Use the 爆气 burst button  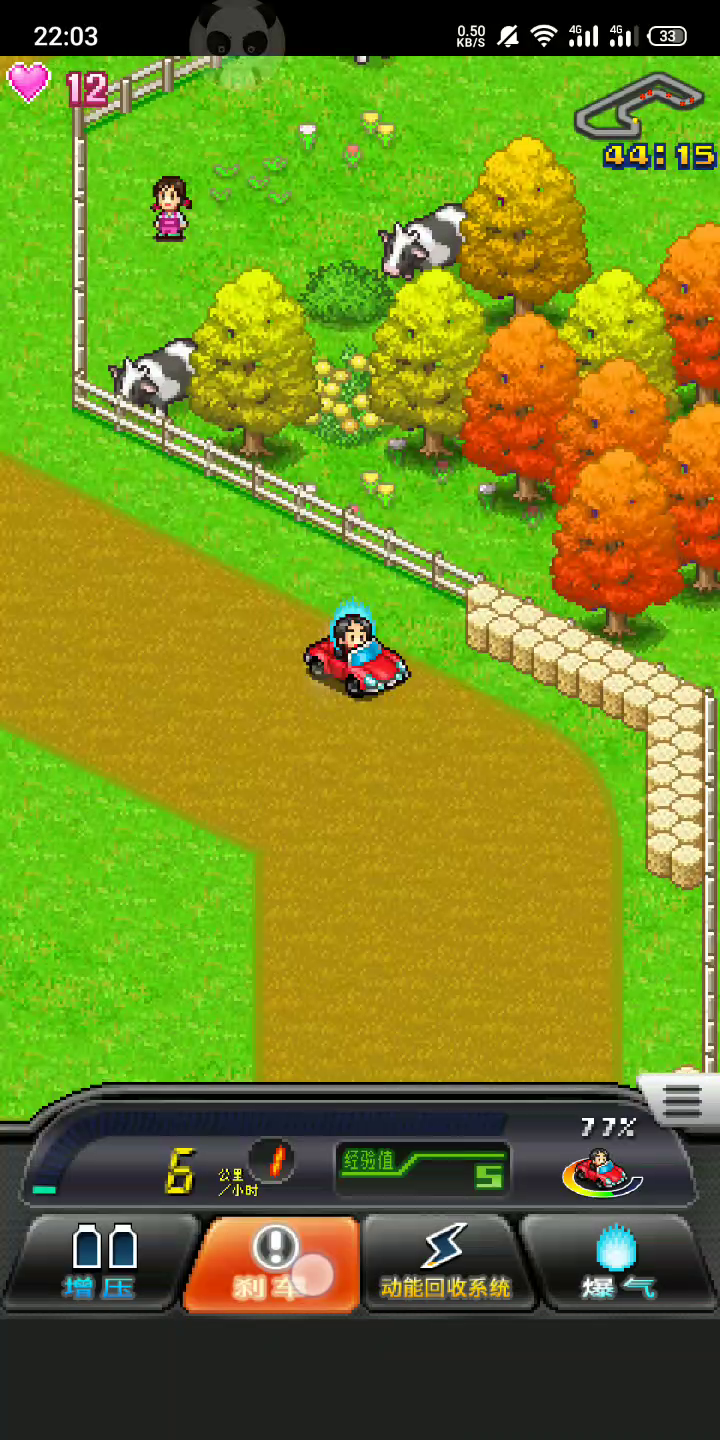click(618, 1263)
